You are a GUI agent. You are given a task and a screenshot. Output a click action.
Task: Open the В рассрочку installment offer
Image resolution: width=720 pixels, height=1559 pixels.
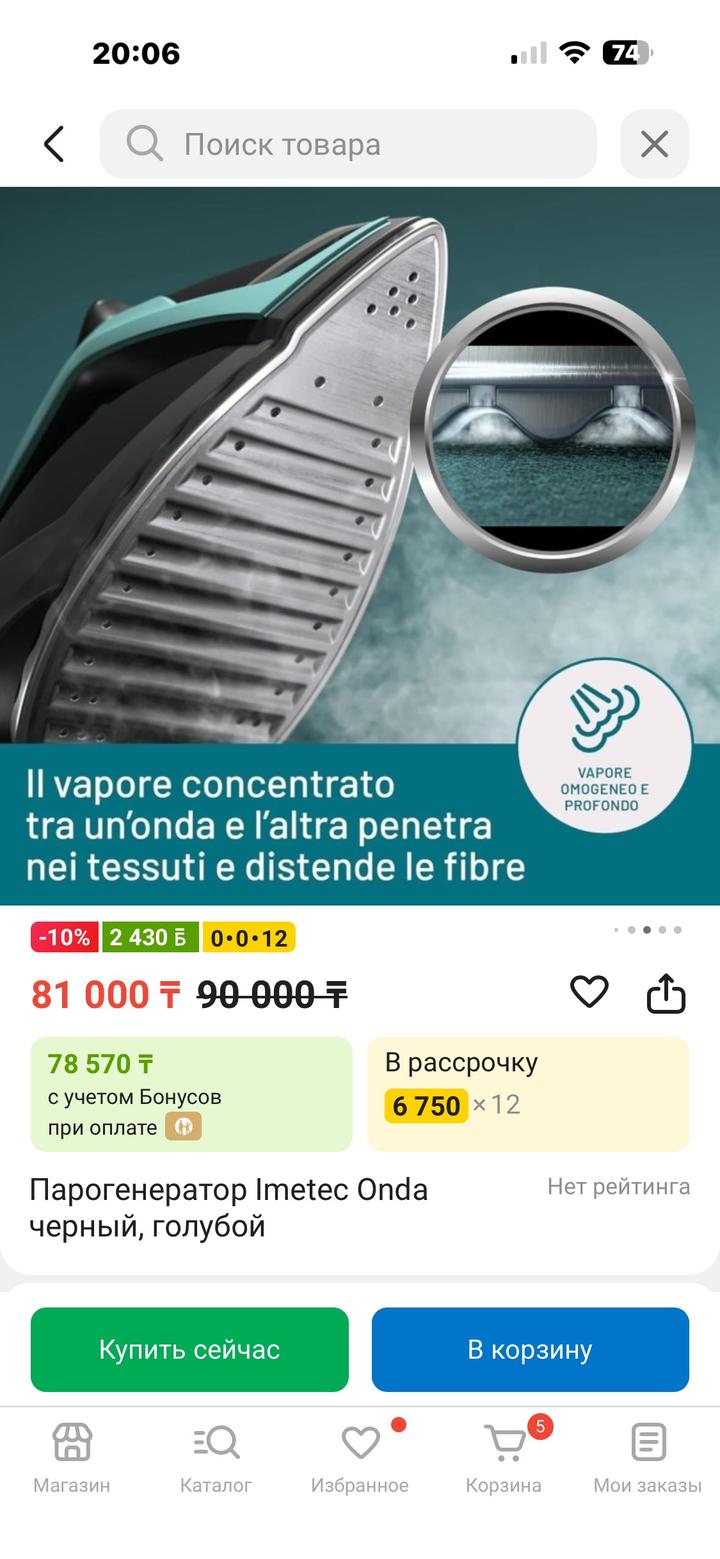pyautogui.click(x=528, y=1093)
